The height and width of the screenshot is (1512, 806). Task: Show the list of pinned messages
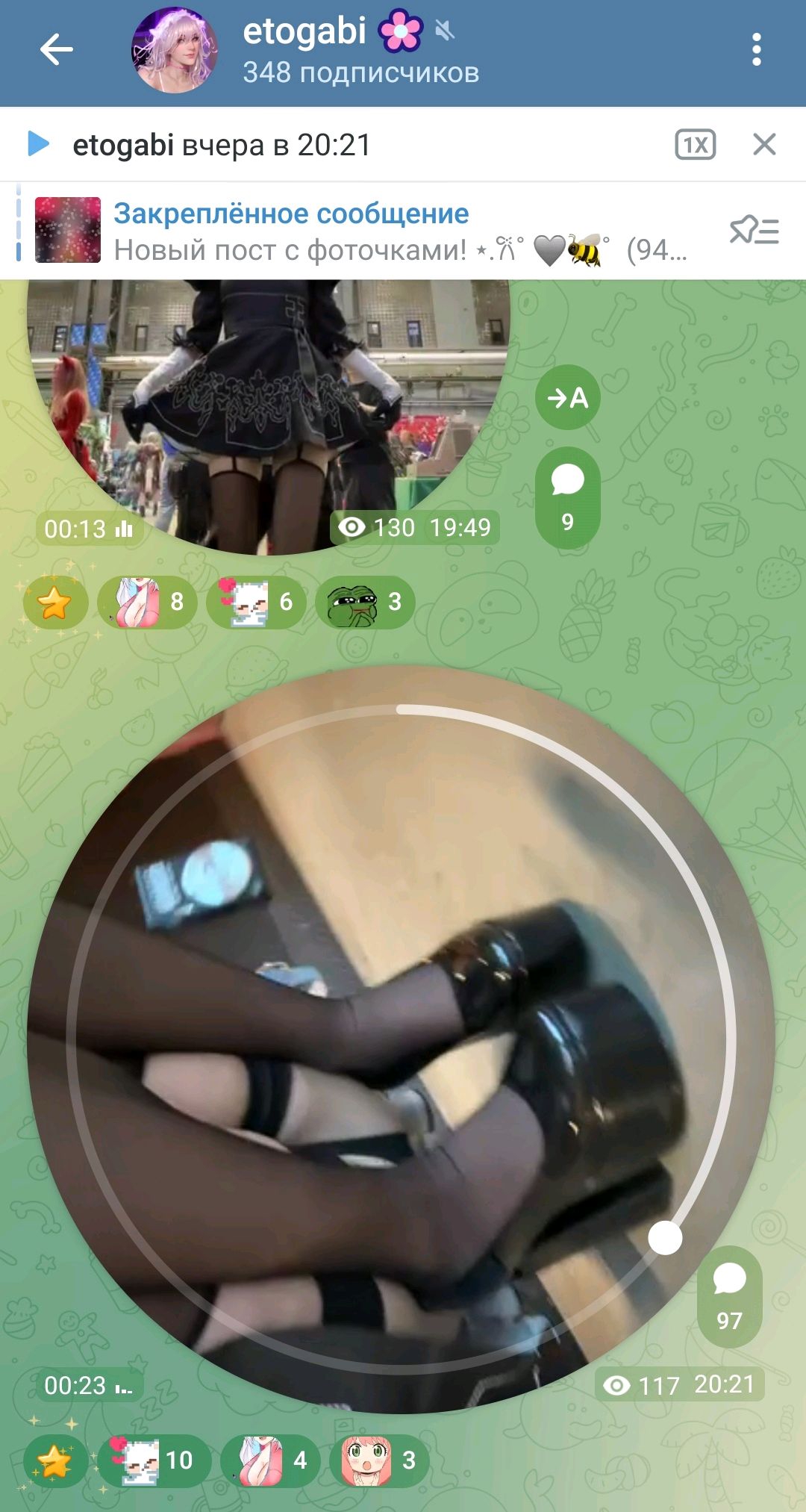754,231
